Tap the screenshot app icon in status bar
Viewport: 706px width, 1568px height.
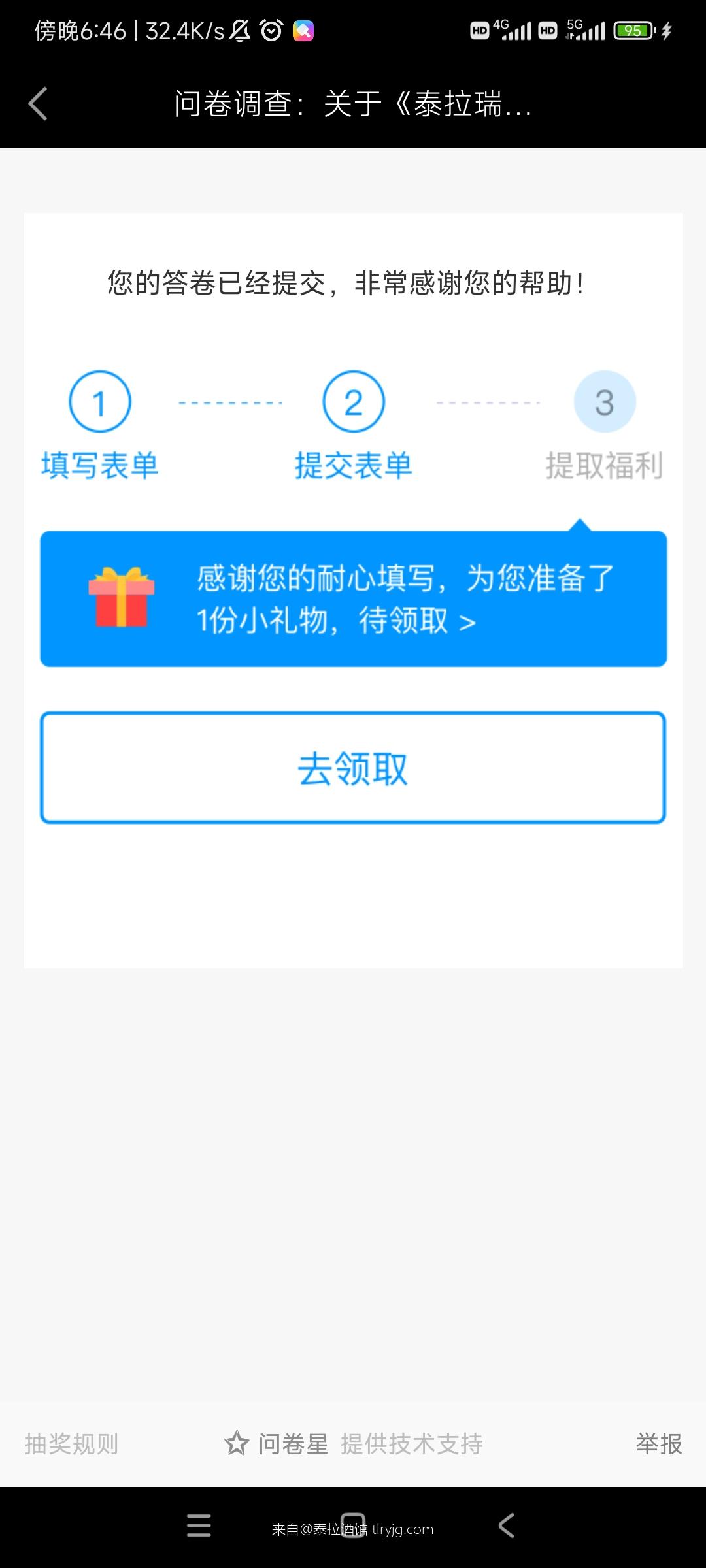point(305,29)
